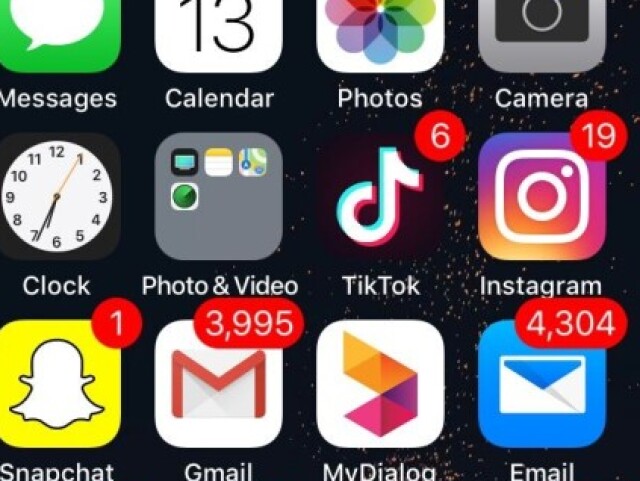
Task: Open the Gmail app
Action: pyautogui.click(x=218, y=385)
